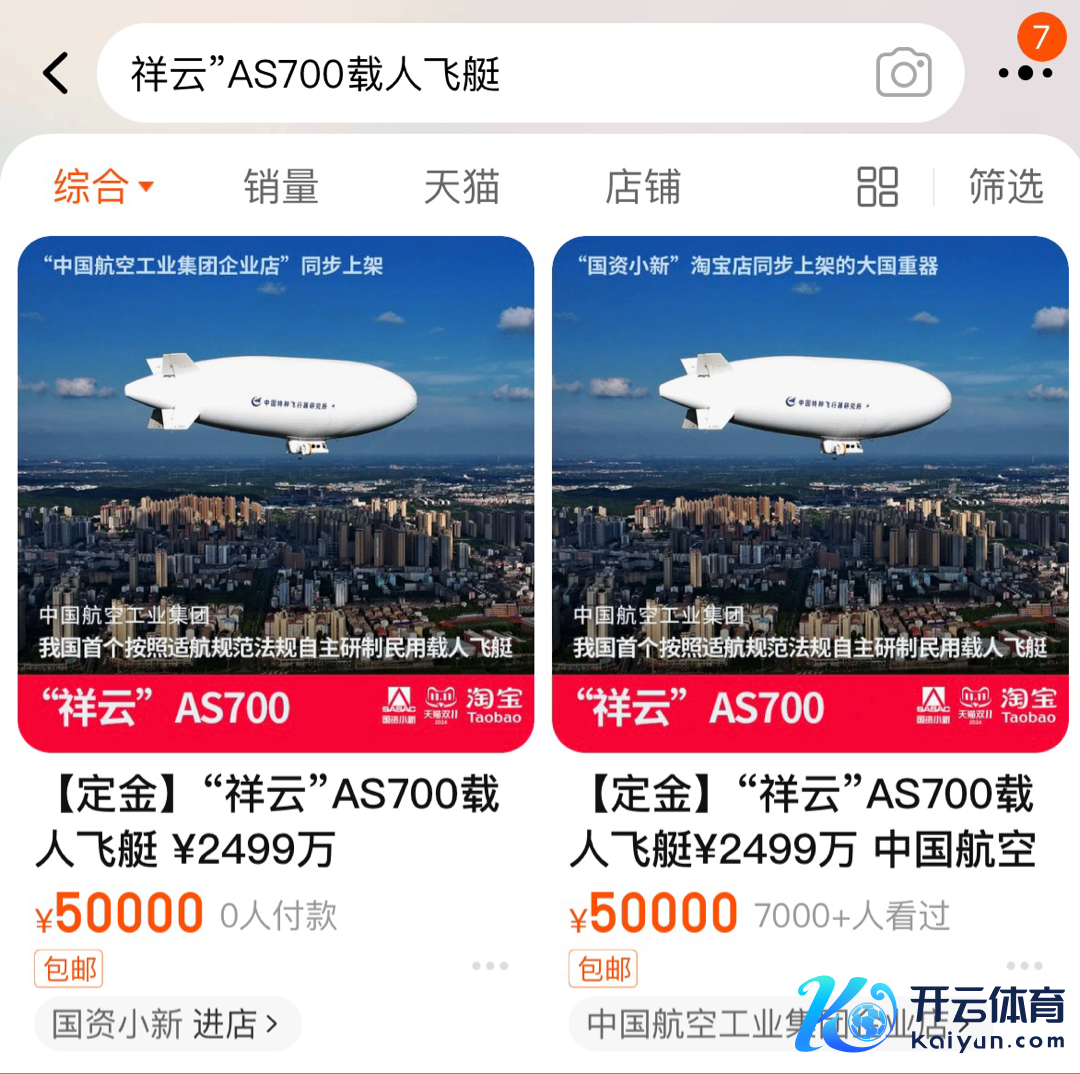The width and height of the screenshot is (1080, 1074).
Task: Expand the 综合 sort dropdown
Action: [103, 187]
